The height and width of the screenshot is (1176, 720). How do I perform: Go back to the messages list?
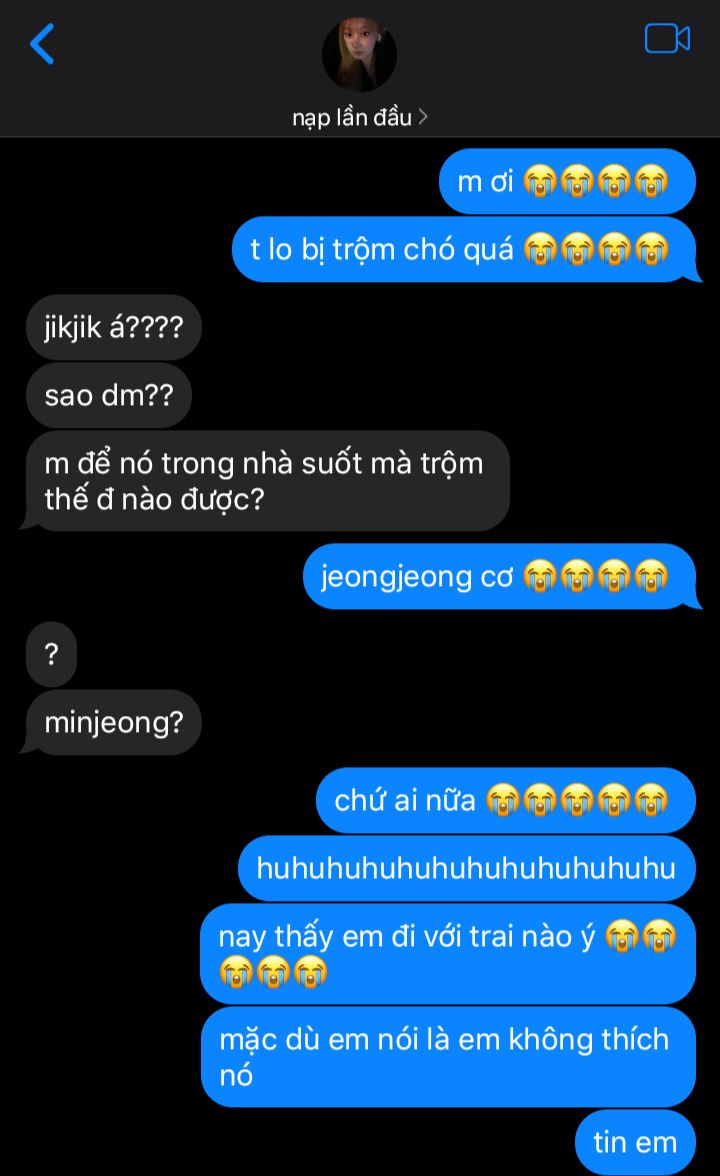coord(42,44)
